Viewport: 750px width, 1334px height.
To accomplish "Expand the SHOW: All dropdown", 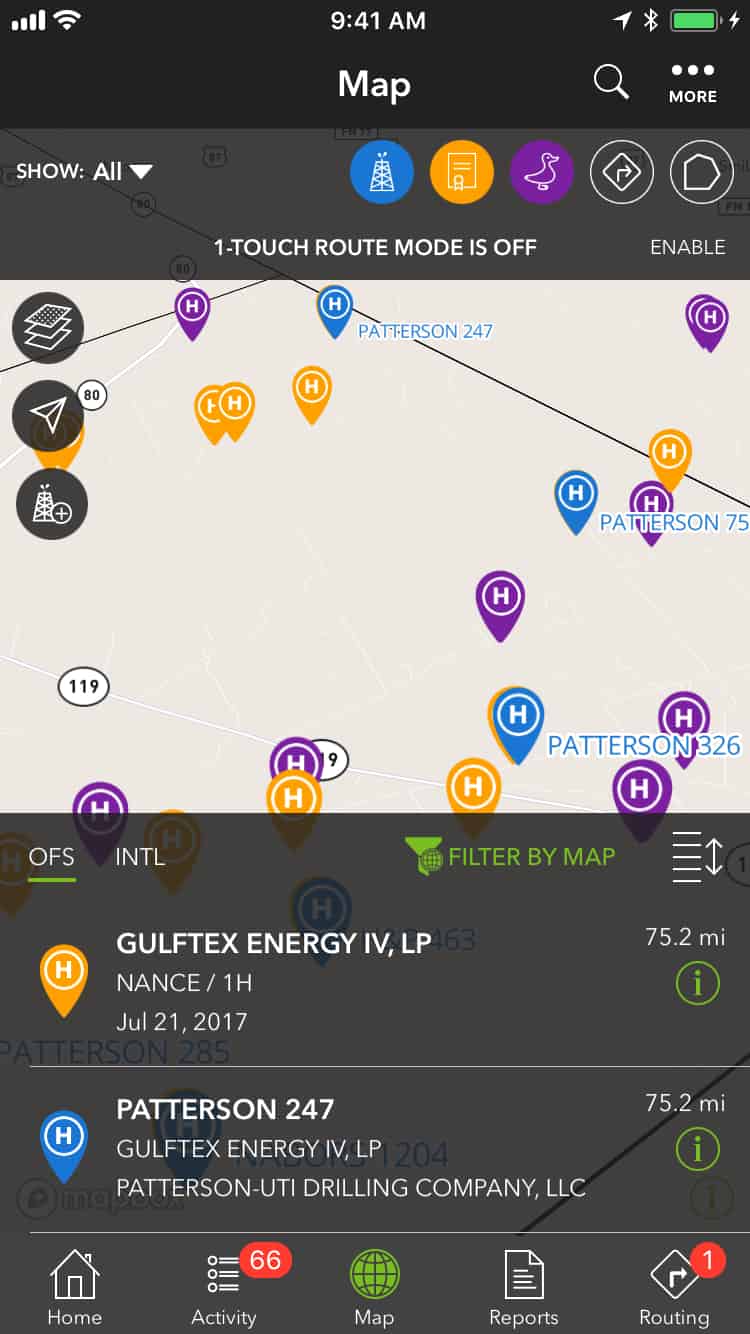I will (85, 171).
